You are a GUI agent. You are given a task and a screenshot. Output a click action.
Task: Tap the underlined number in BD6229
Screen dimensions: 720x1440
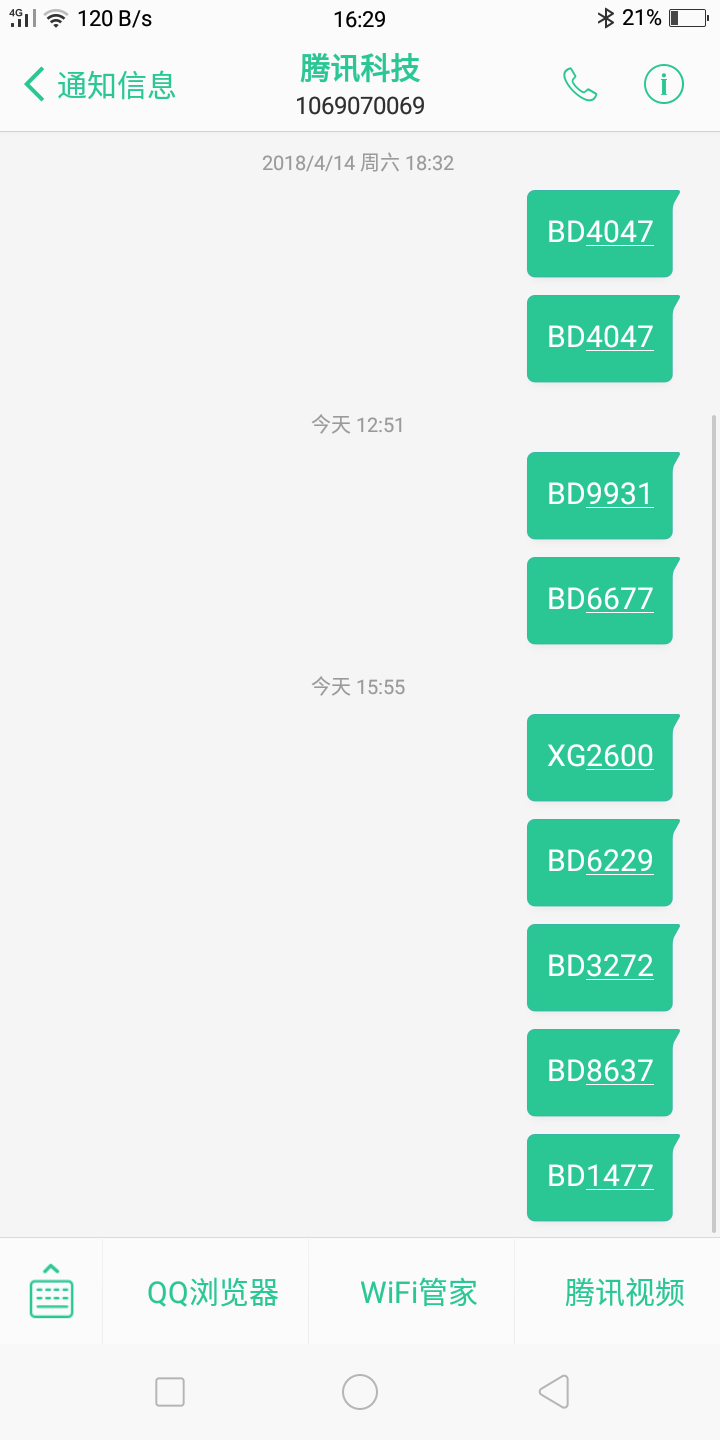coord(620,862)
